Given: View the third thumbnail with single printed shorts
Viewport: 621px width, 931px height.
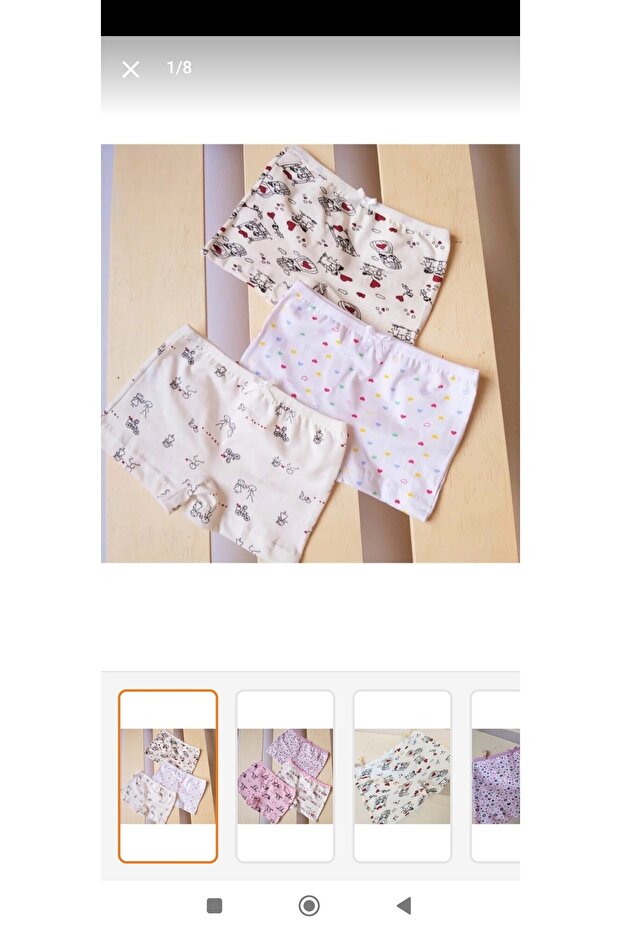Looking at the screenshot, I should pyautogui.click(x=402, y=776).
